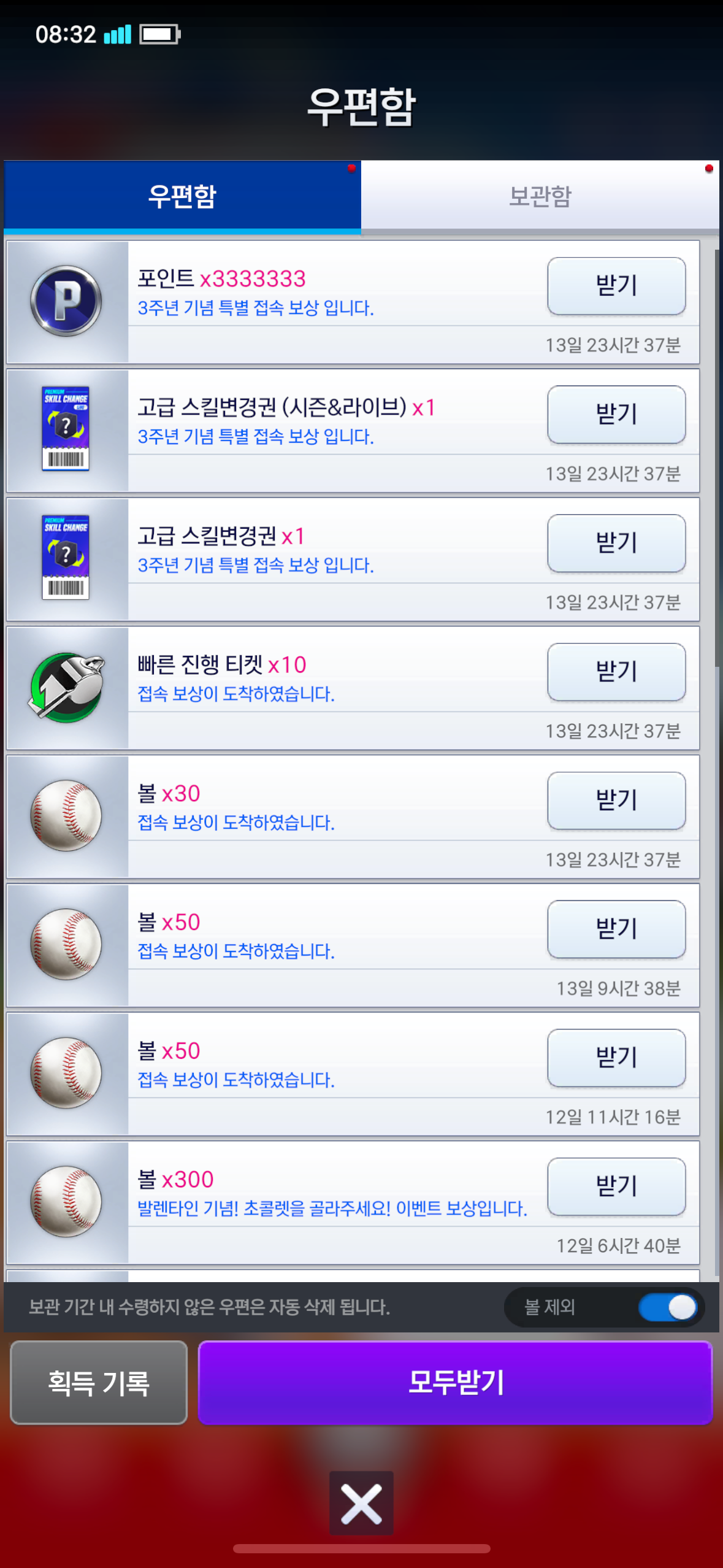Claim the 포인트 x3333333 reward
The width and height of the screenshot is (723, 1568).
pos(616,286)
